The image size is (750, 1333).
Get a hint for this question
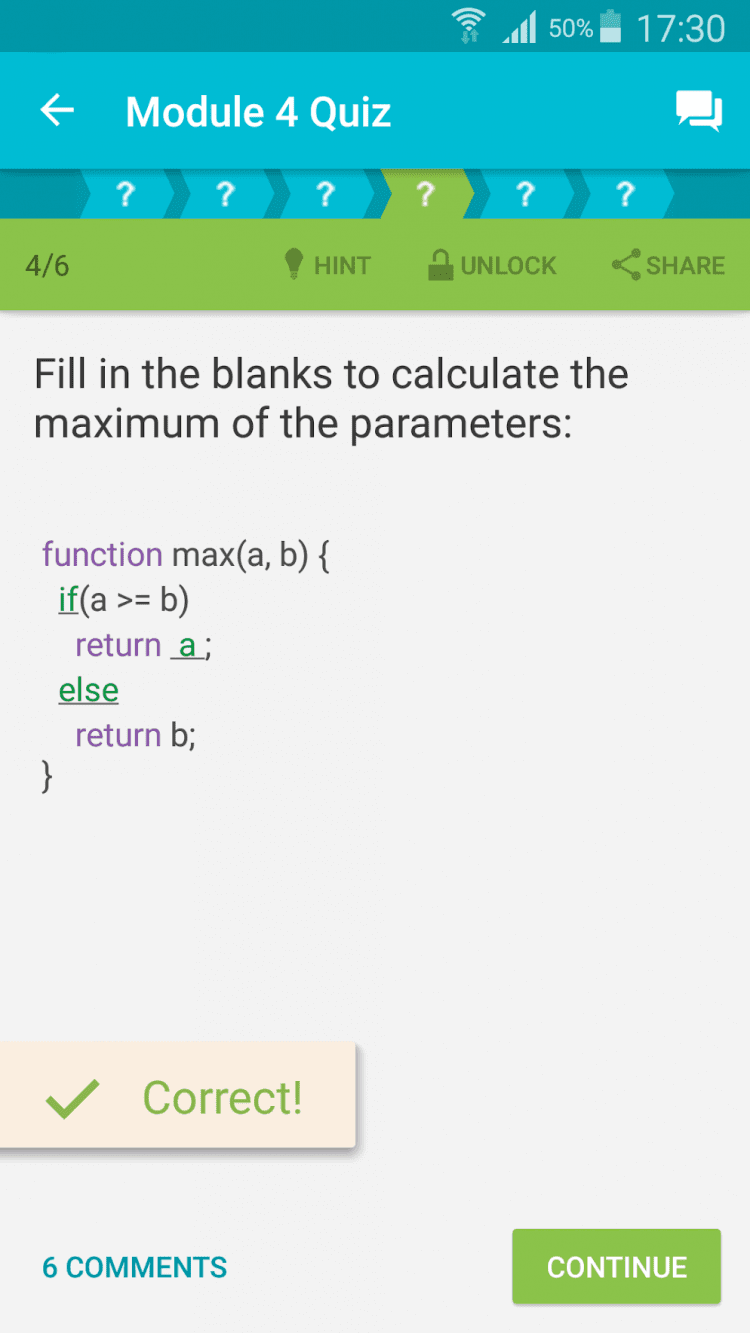click(x=327, y=265)
